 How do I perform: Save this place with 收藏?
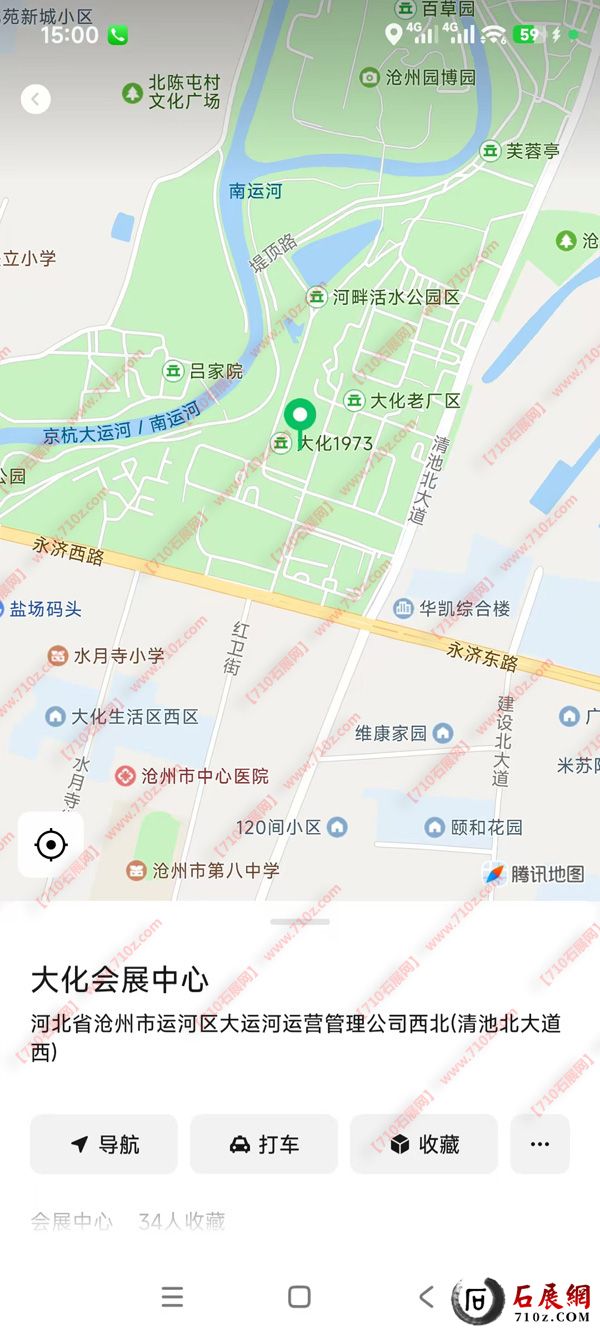coord(424,1144)
